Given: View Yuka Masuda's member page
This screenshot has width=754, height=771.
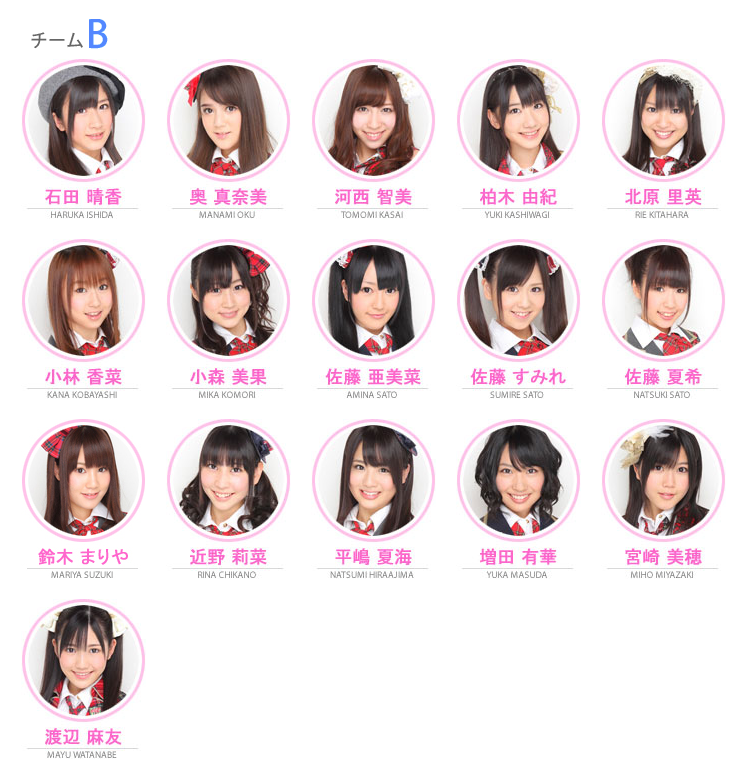Looking at the screenshot, I should coord(518,480).
